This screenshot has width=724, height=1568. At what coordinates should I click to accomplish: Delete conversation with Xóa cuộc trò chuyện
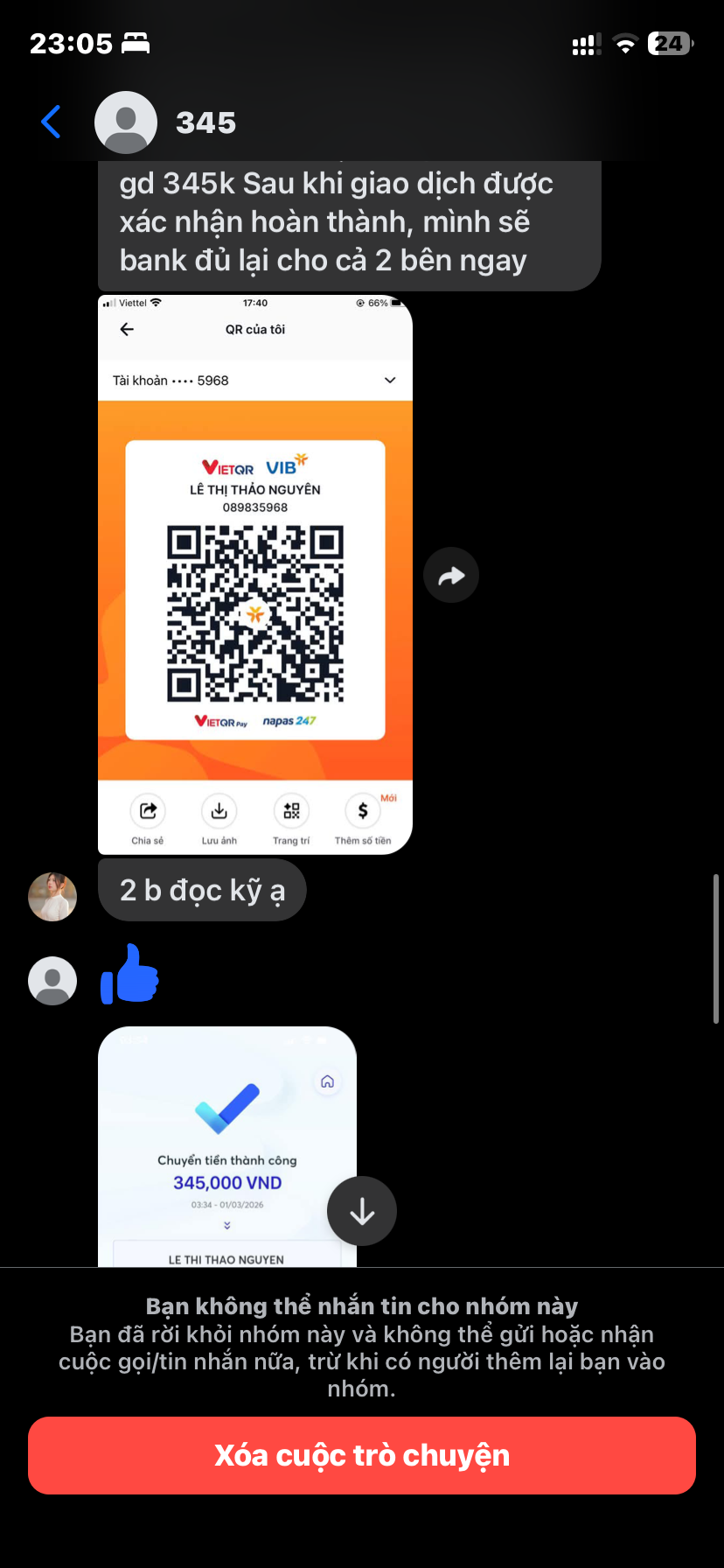(x=362, y=1455)
